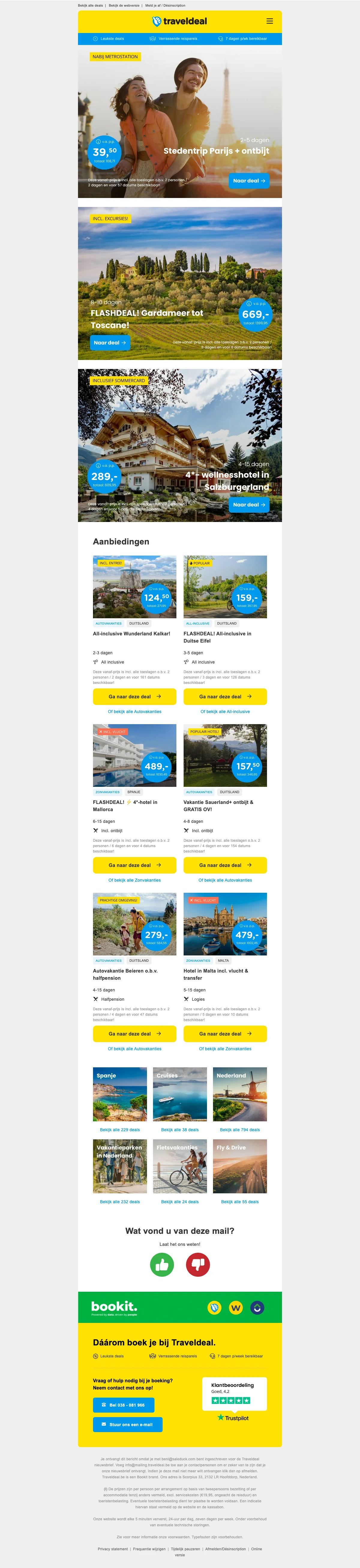Viewport: 360px width, 1568px height.
Task: Tap 'Bekijk alle 55 deals' under Fly & Drive
Action: click(x=240, y=1202)
